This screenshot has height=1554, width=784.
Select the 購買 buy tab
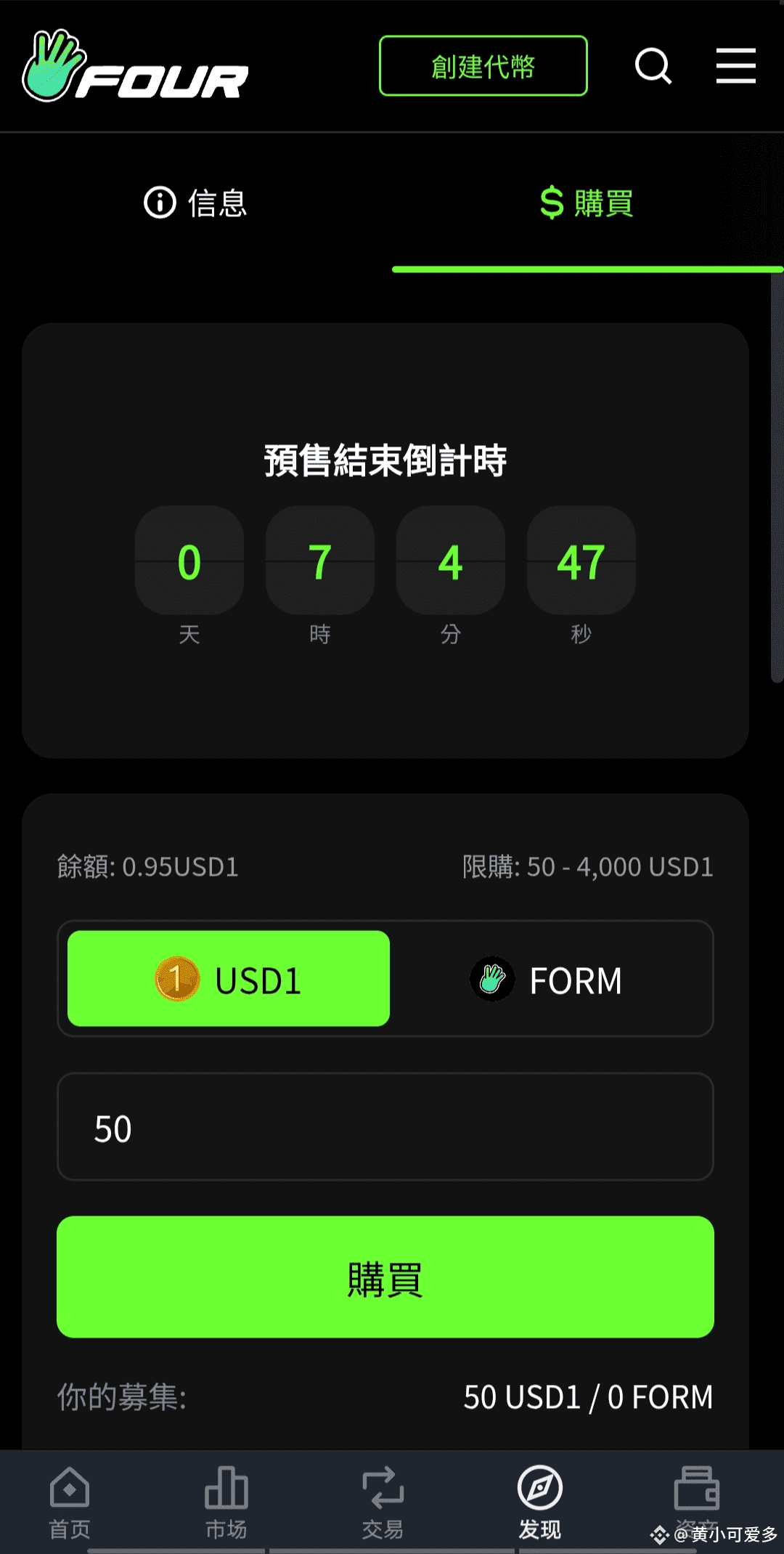point(587,203)
